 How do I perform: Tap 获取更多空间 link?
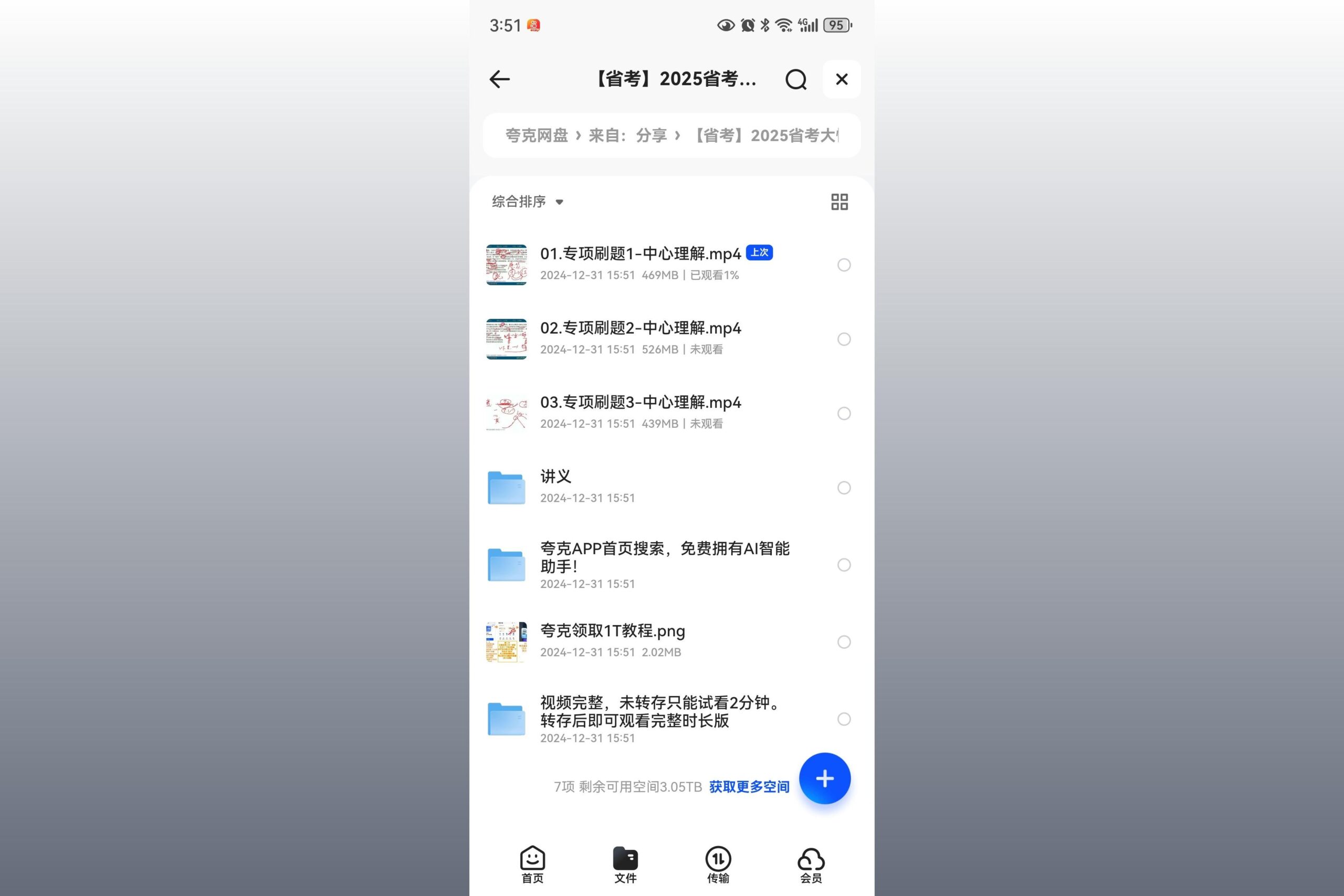(x=749, y=787)
